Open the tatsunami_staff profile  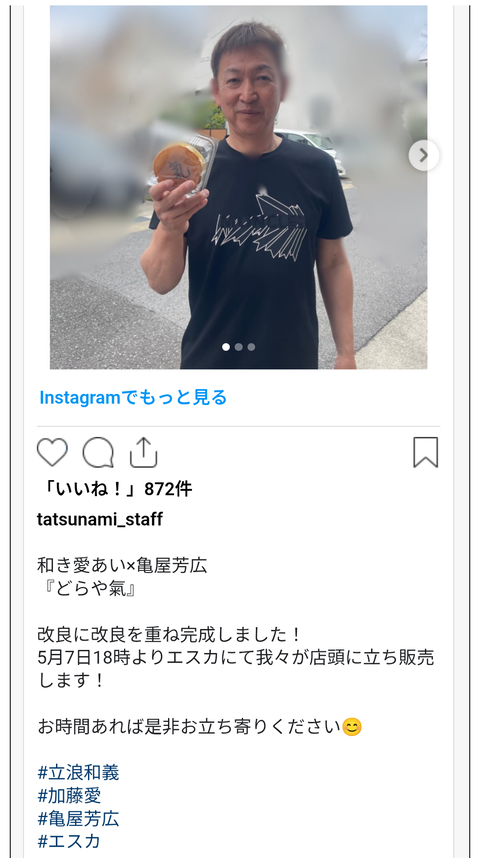pos(100,519)
